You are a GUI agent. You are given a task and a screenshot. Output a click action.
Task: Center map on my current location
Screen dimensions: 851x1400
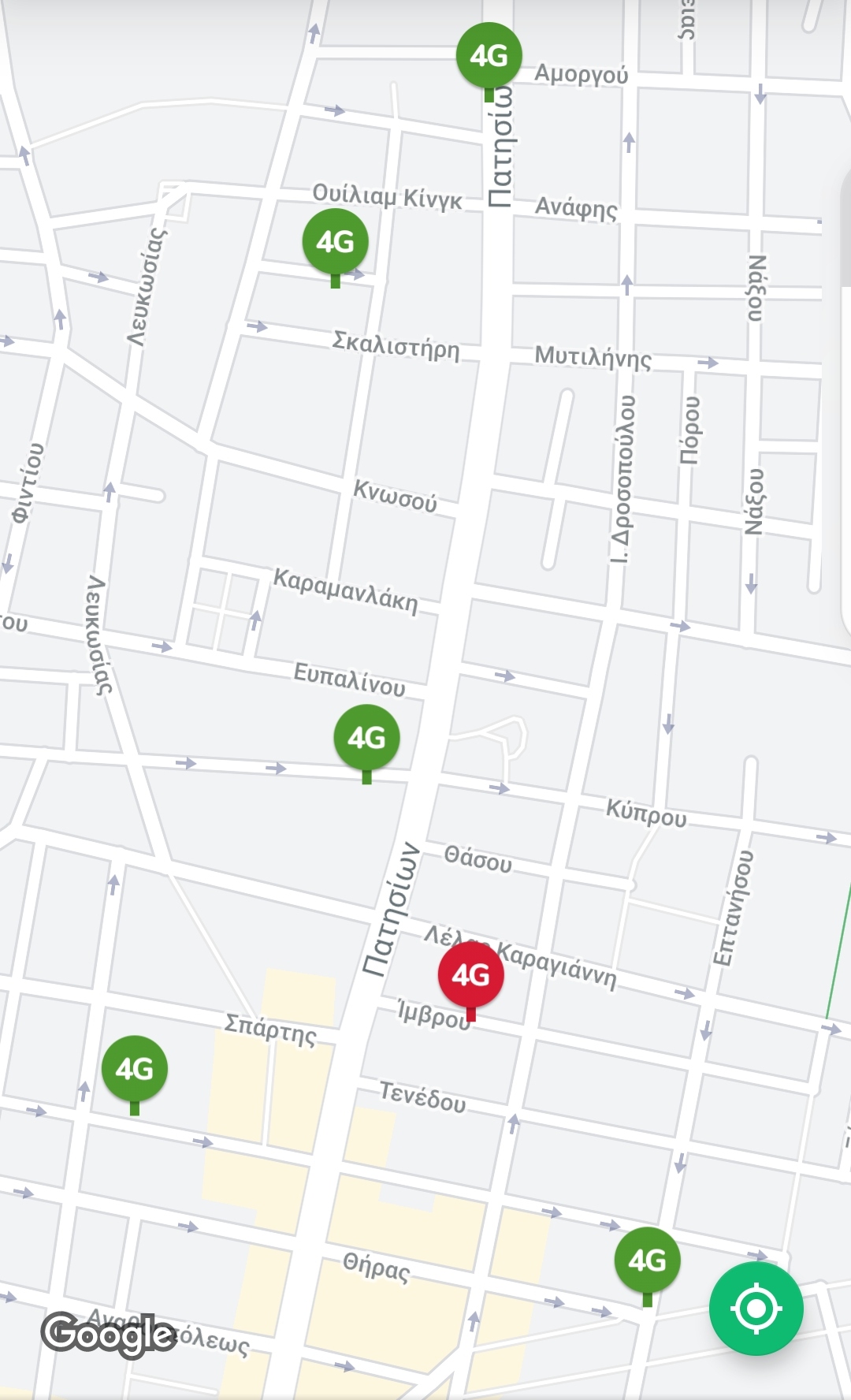(756, 1309)
